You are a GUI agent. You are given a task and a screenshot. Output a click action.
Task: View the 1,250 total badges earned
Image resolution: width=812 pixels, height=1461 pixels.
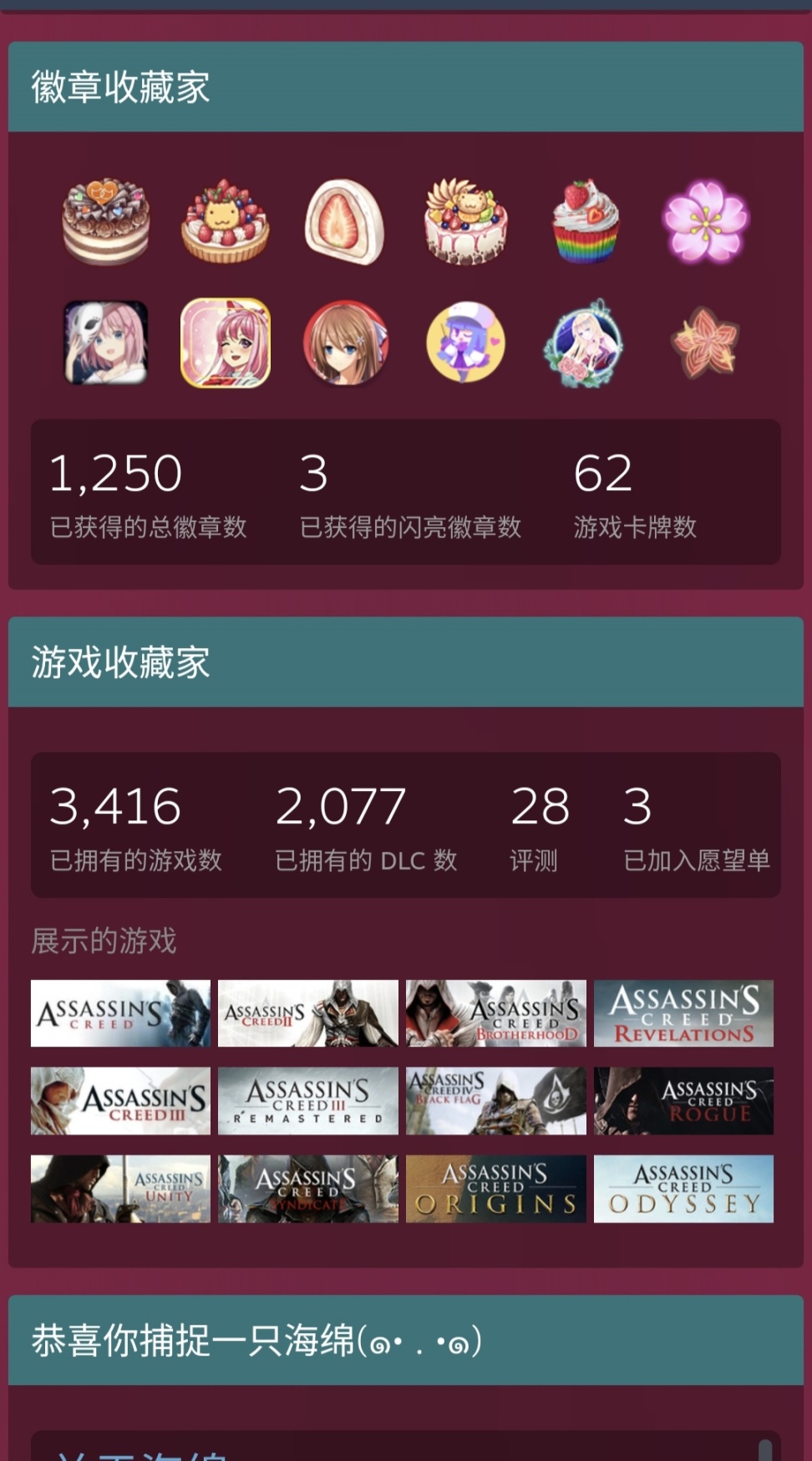148,493
